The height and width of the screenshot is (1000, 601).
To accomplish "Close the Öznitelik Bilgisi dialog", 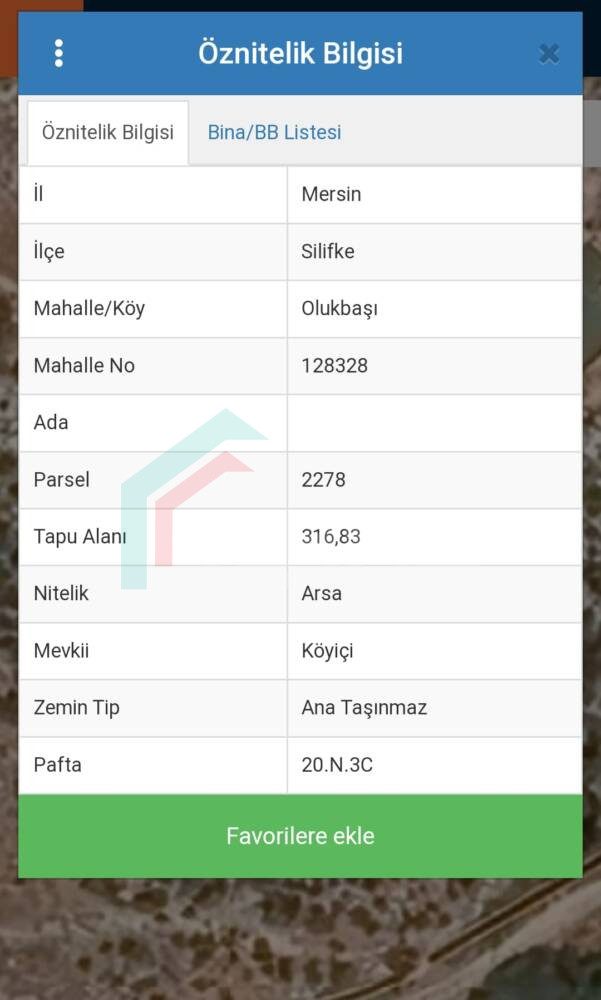I will (549, 54).
